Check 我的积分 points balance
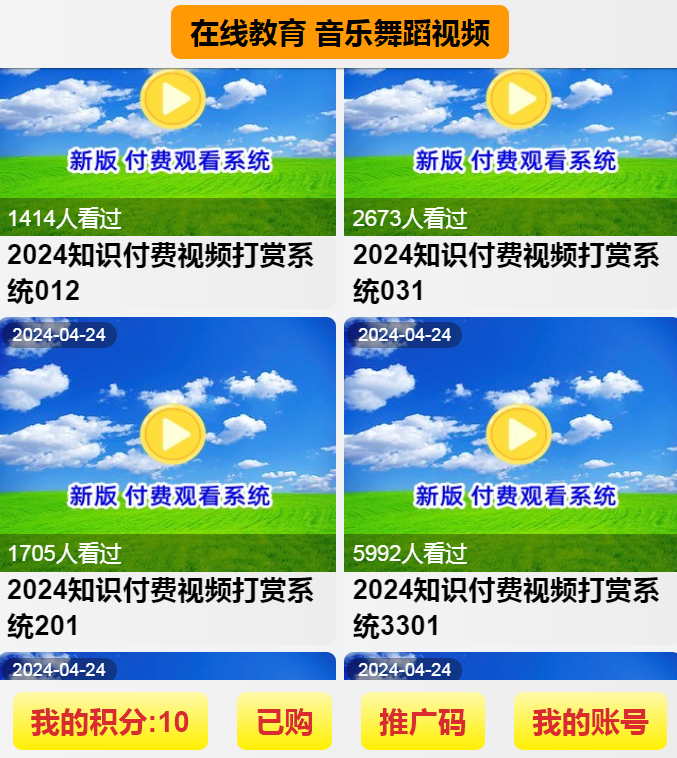The height and width of the screenshot is (758, 677). click(110, 721)
